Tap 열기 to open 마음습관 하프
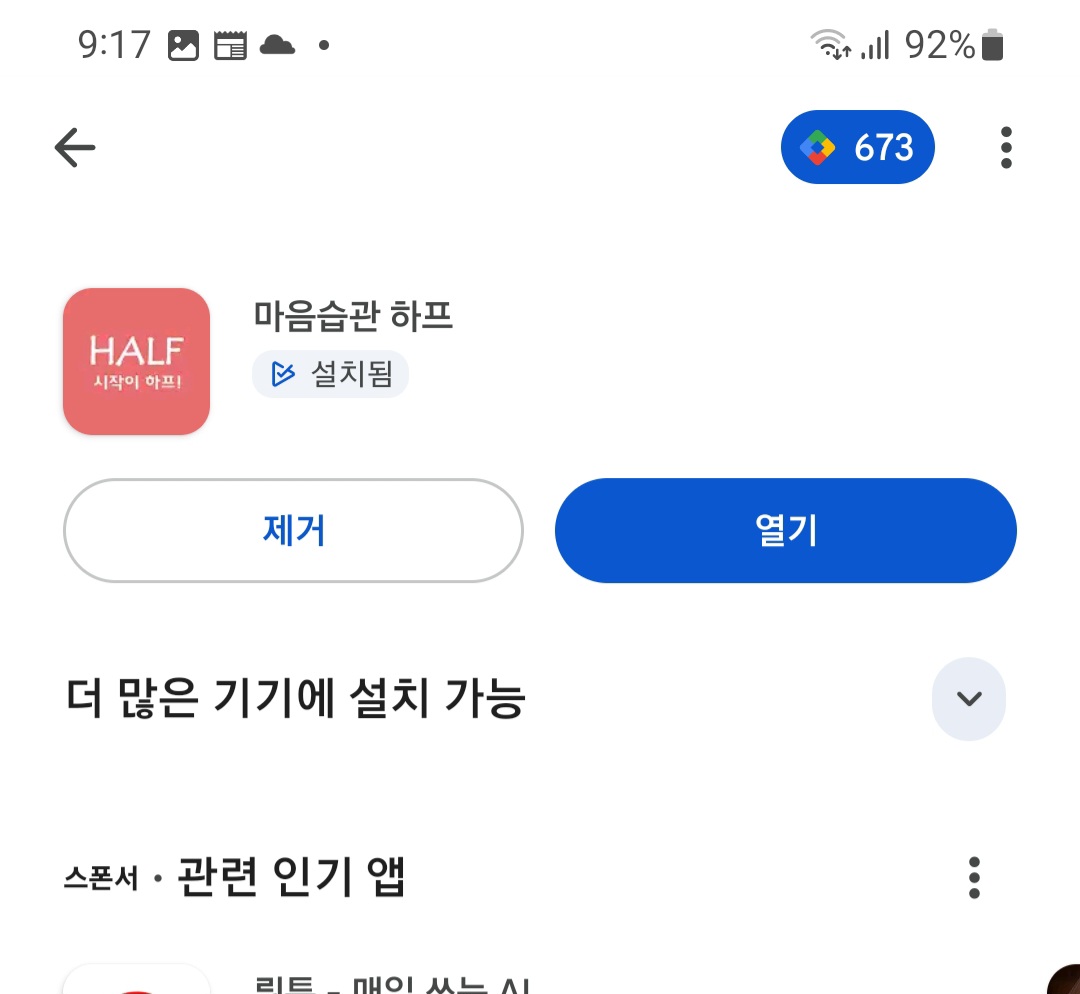The image size is (1080, 994). (x=785, y=530)
